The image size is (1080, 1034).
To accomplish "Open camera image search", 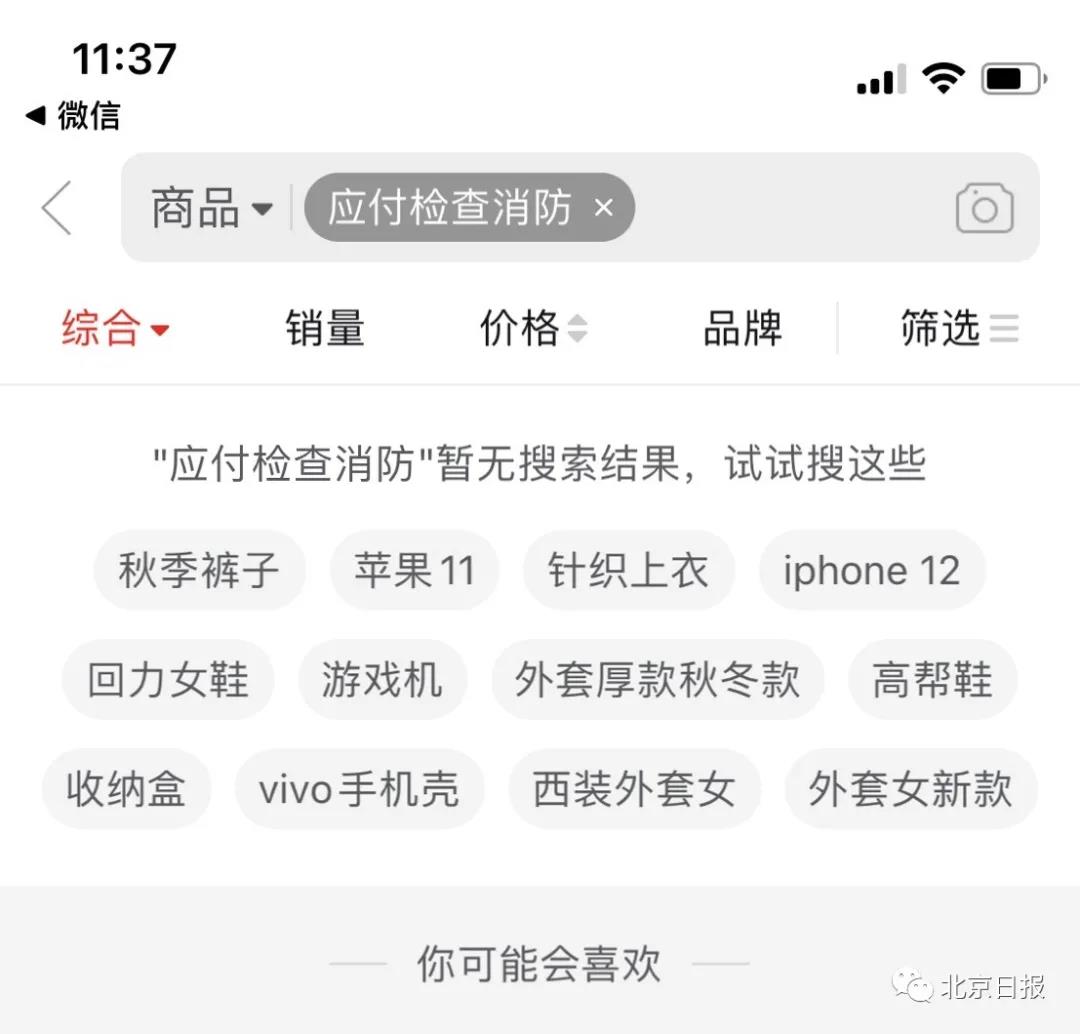I will point(984,209).
